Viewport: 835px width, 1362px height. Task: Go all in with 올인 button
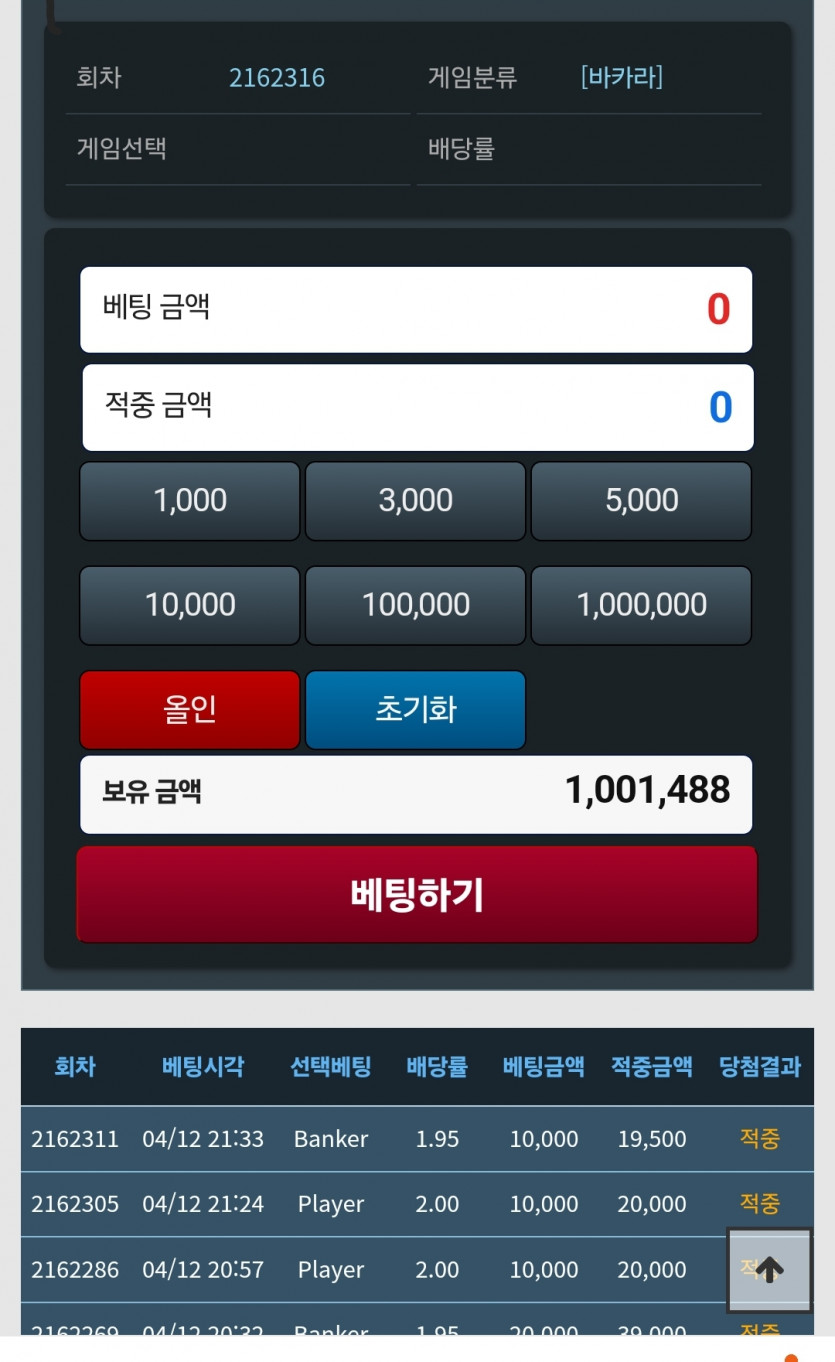190,710
